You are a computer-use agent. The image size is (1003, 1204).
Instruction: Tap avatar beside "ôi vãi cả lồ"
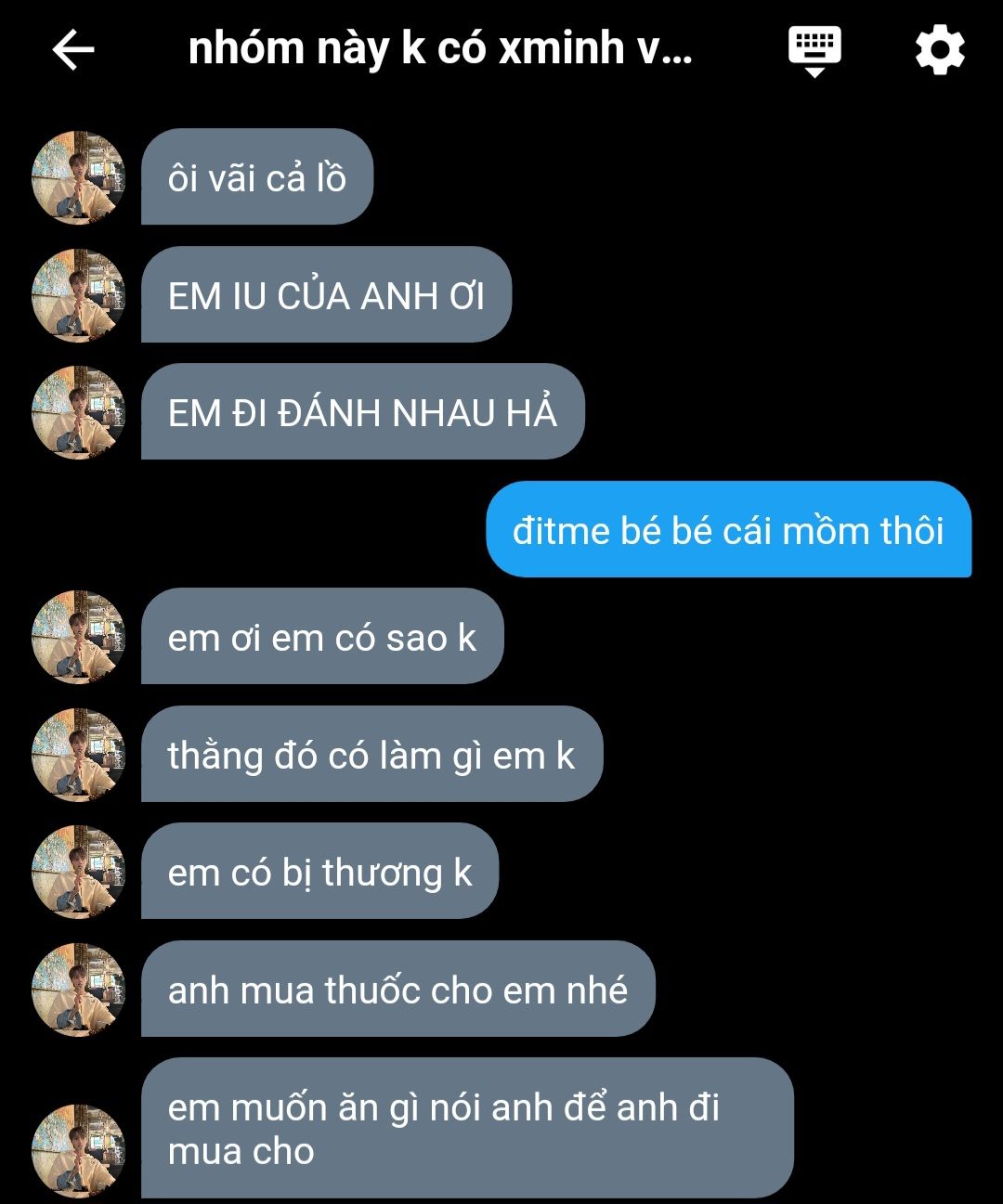pyautogui.click(x=78, y=177)
